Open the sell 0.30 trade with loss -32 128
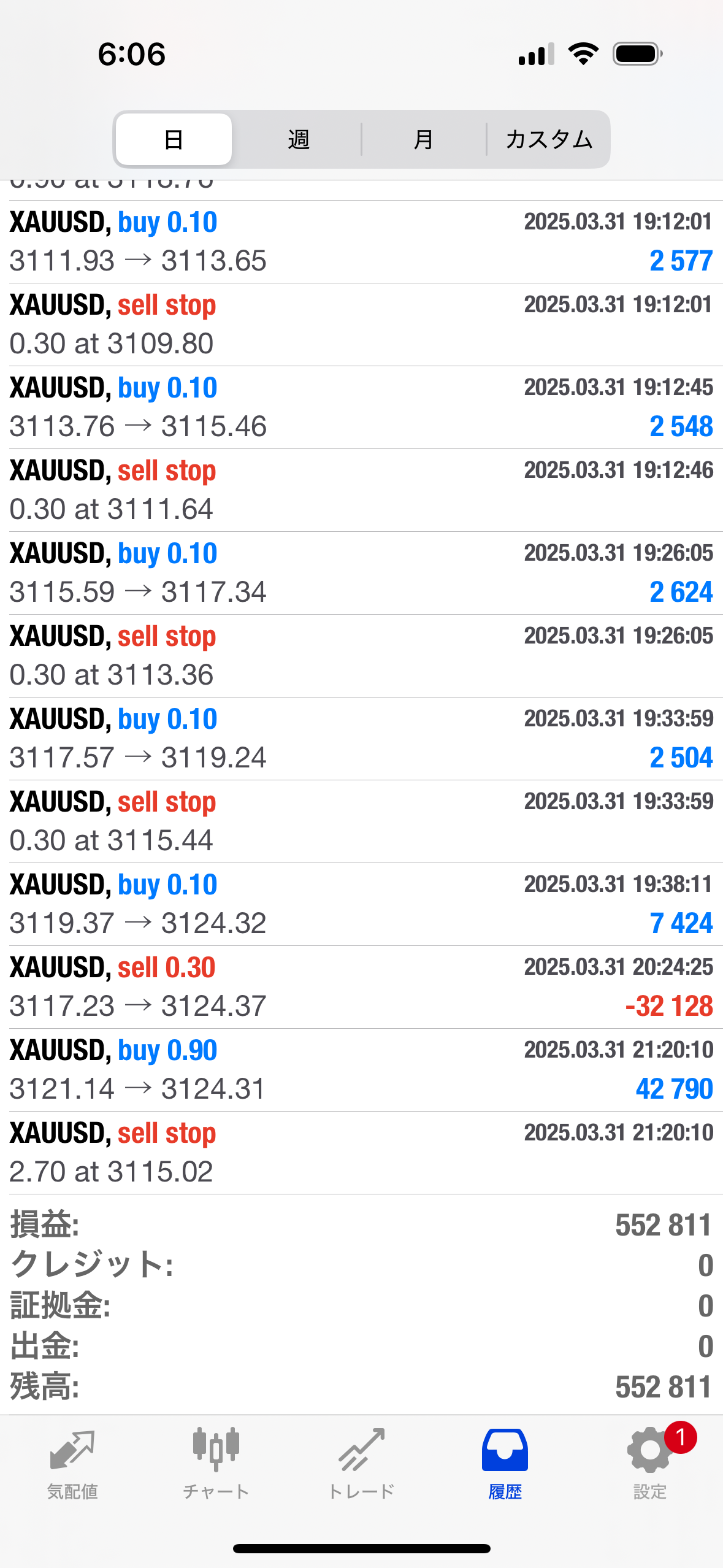This screenshot has width=723, height=1568. (x=361, y=987)
